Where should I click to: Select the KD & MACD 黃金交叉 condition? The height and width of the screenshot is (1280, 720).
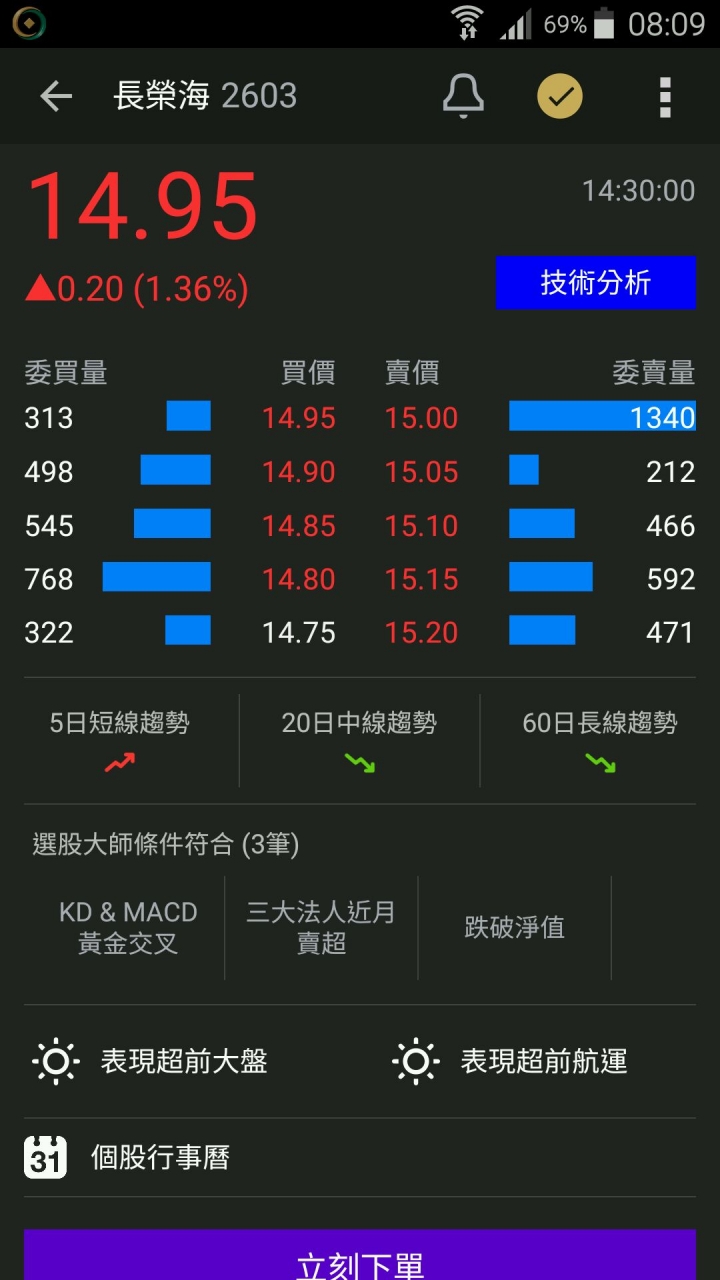tap(128, 928)
